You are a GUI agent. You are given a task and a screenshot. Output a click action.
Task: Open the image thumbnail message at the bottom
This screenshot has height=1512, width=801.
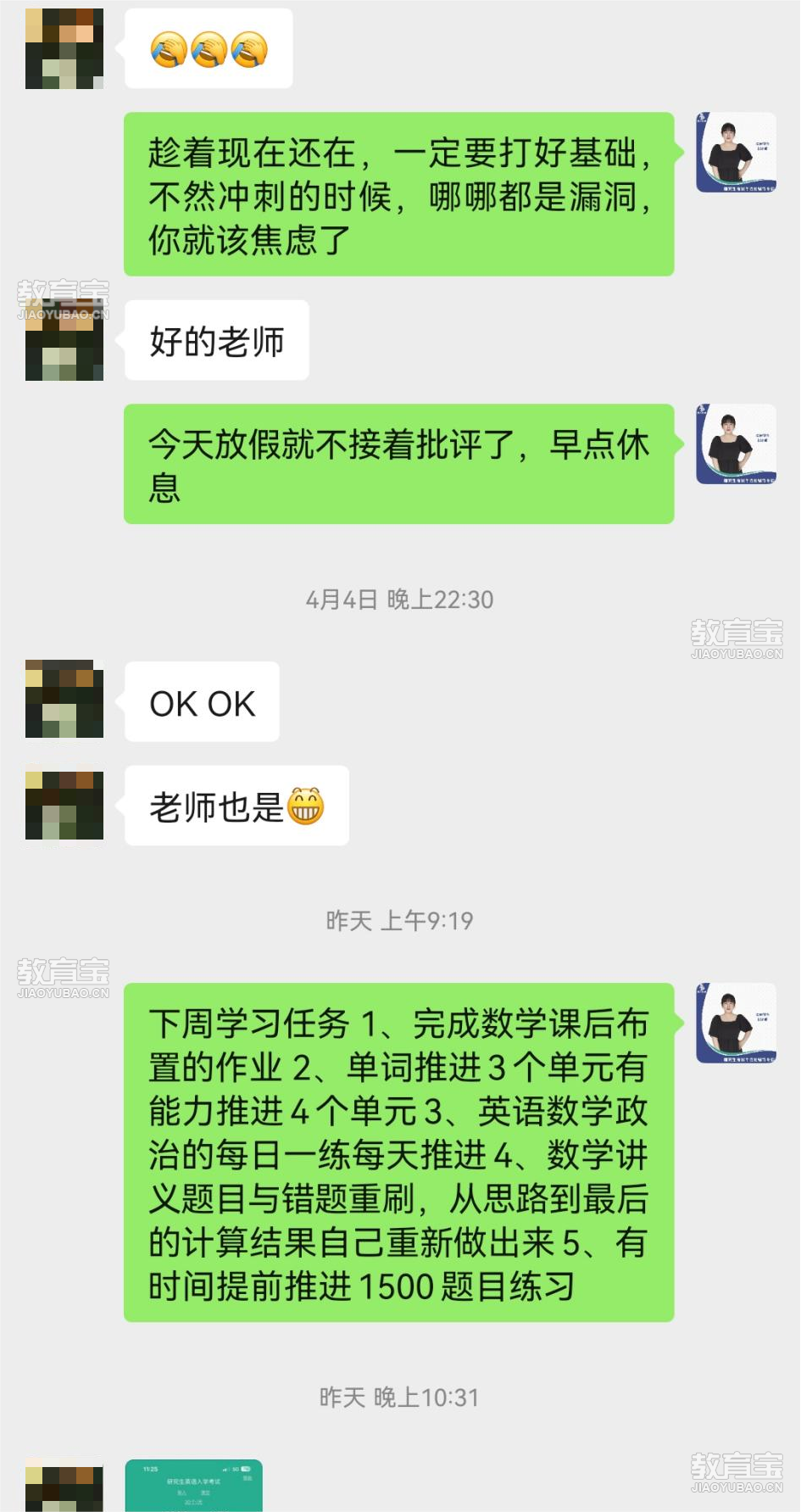point(193,1485)
